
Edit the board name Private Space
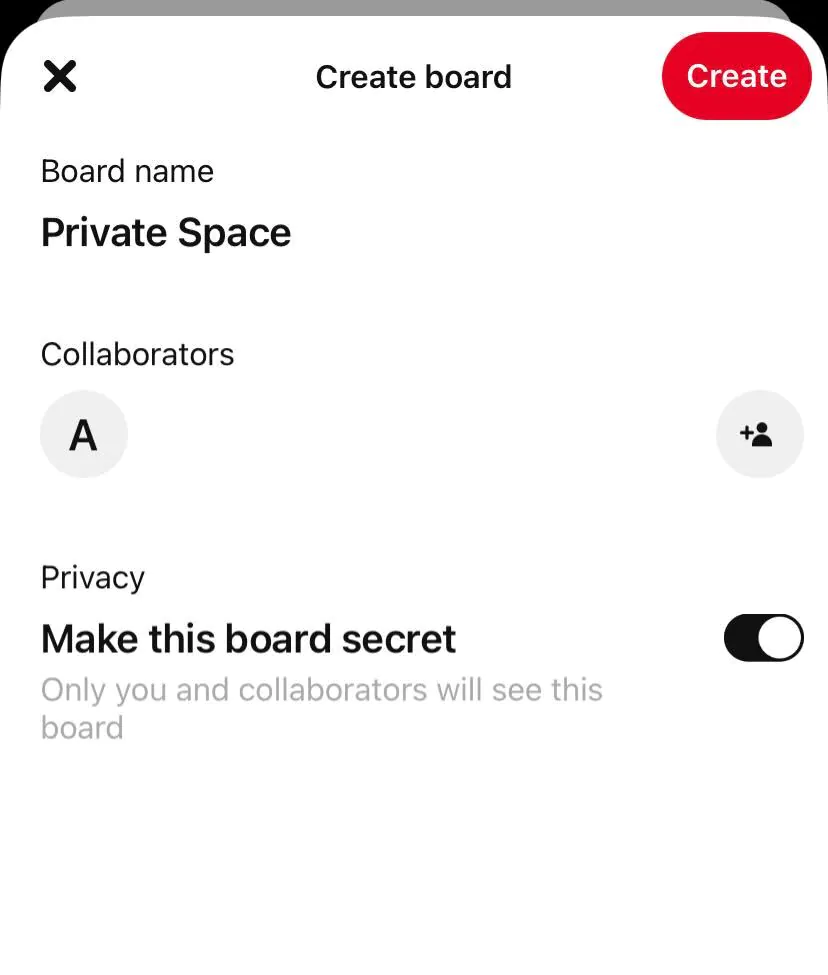tap(166, 233)
